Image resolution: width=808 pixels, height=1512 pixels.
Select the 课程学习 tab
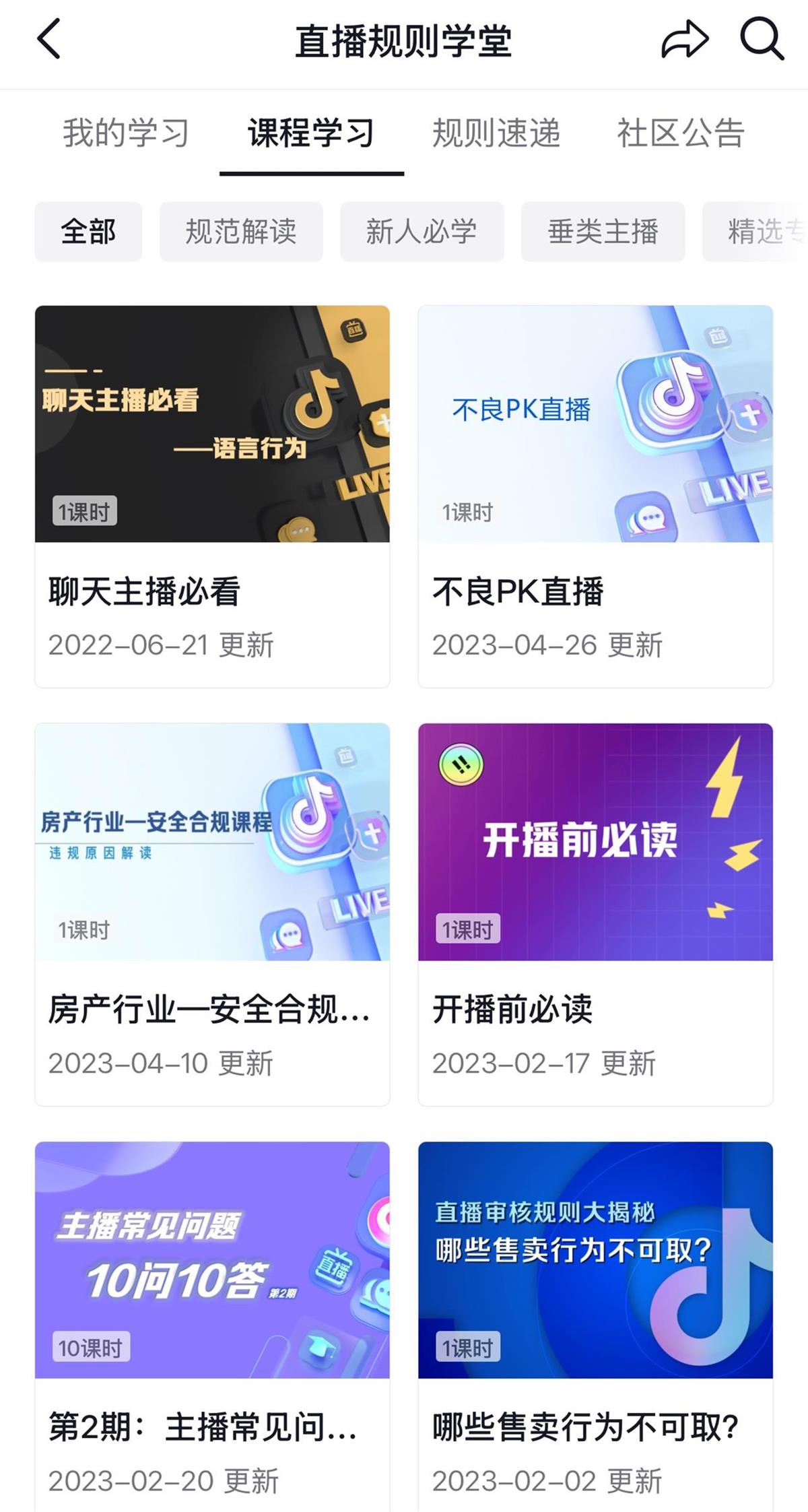tap(311, 133)
